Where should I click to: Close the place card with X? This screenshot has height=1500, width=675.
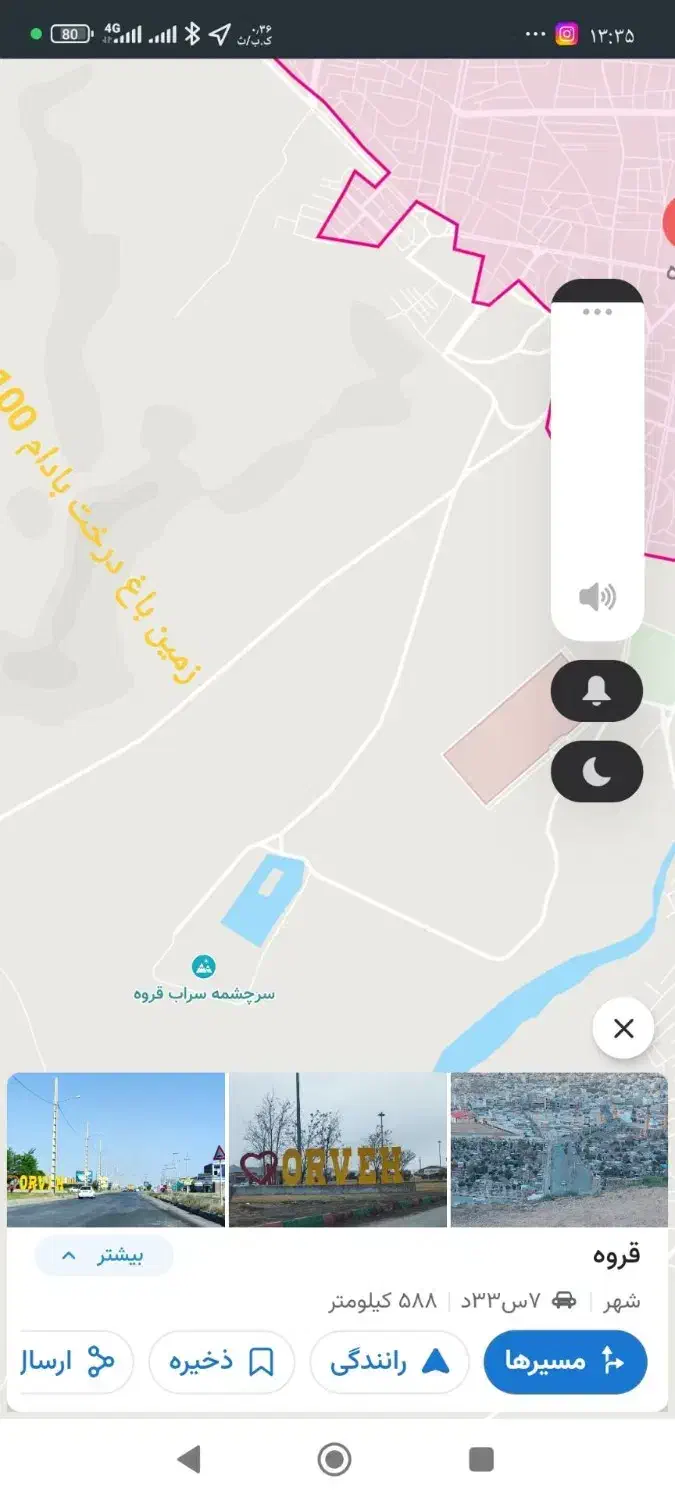pos(623,1028)
